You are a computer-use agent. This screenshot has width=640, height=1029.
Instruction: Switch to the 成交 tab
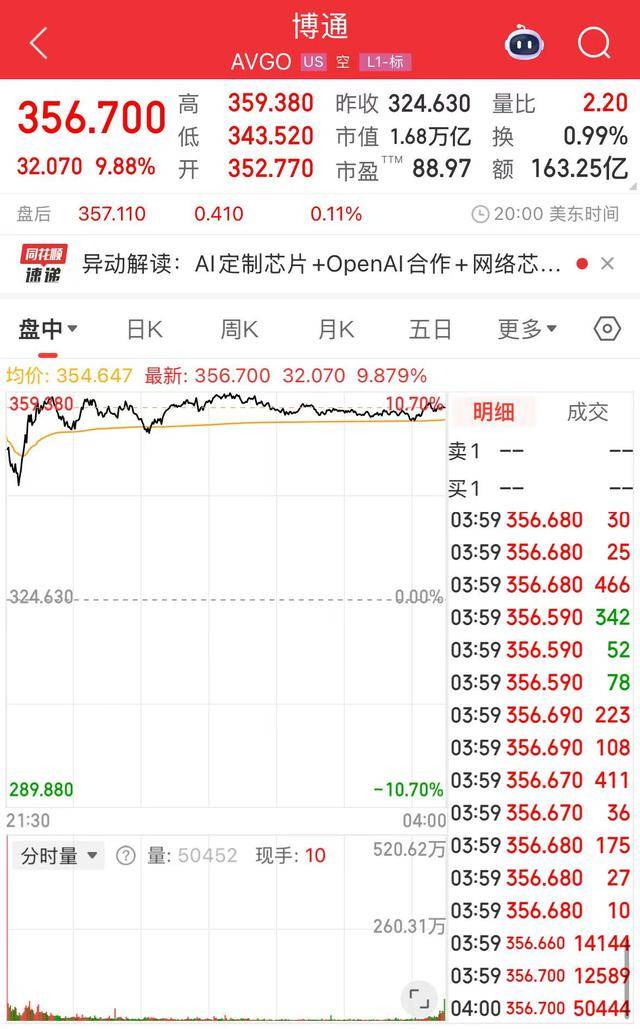click(587, 412)
